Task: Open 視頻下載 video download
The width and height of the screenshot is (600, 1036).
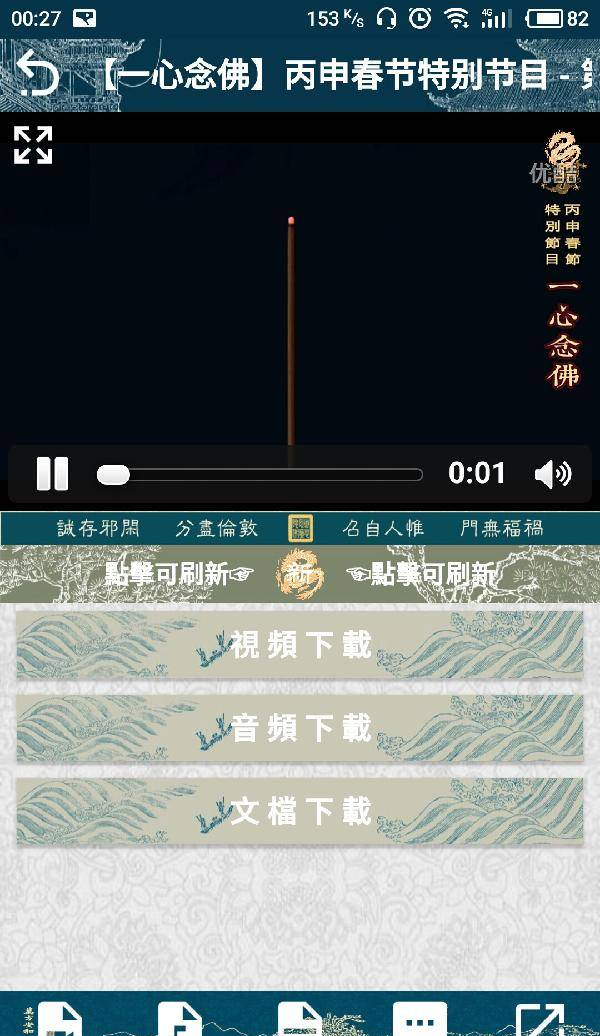Action: point(300,644)
